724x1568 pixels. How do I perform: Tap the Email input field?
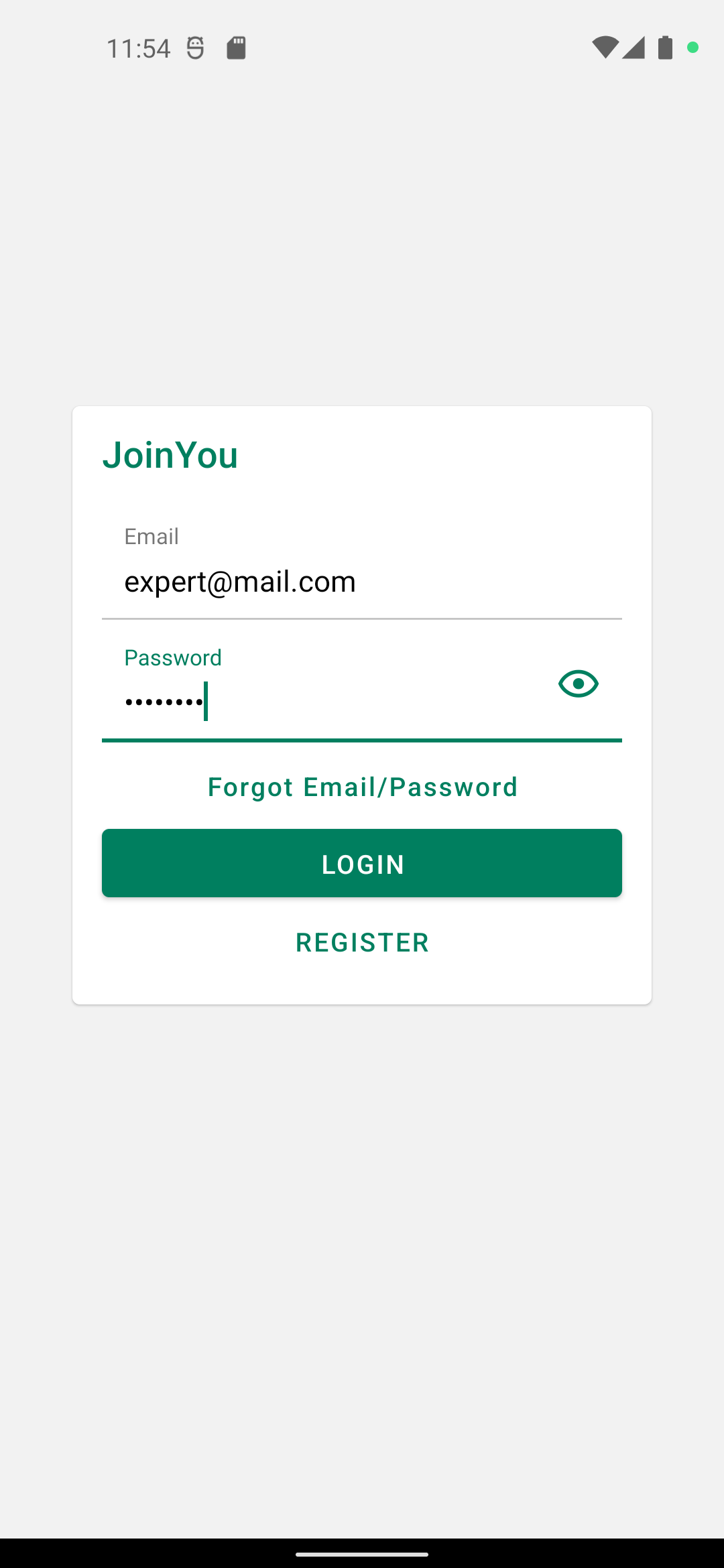click(x=362, y=580)
